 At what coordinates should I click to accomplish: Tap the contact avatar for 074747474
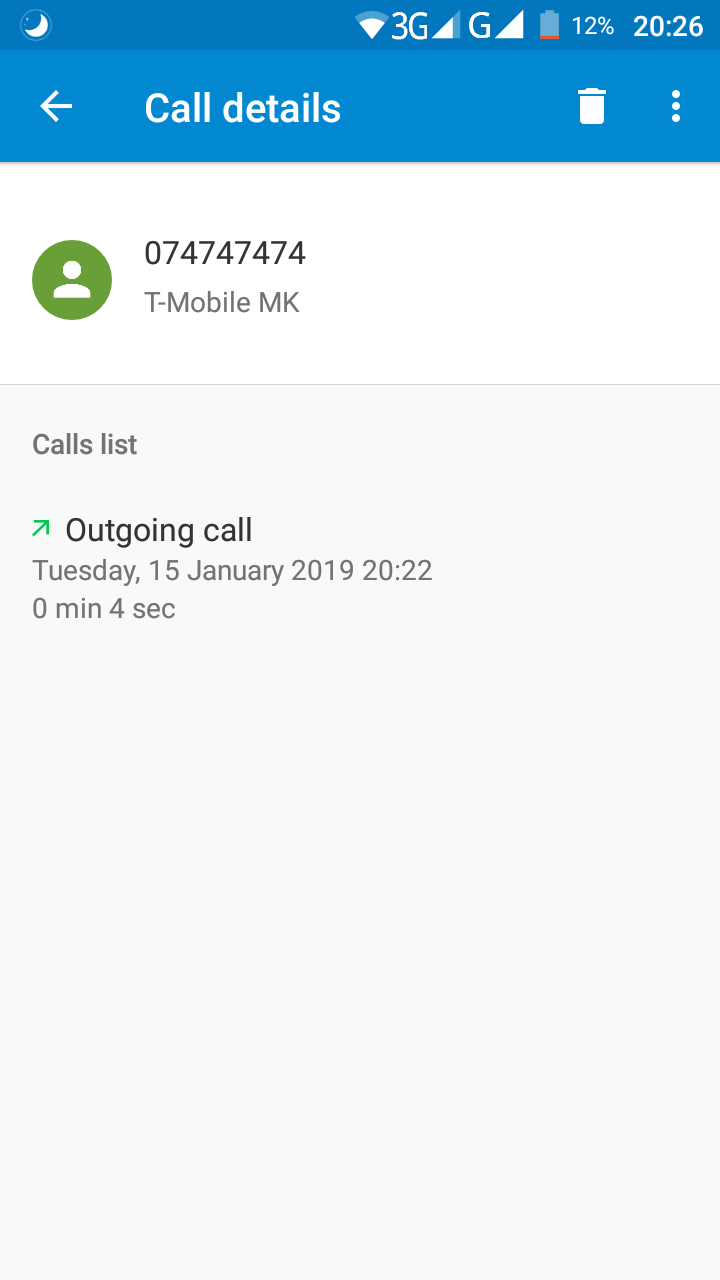click(x=72, y=280)
